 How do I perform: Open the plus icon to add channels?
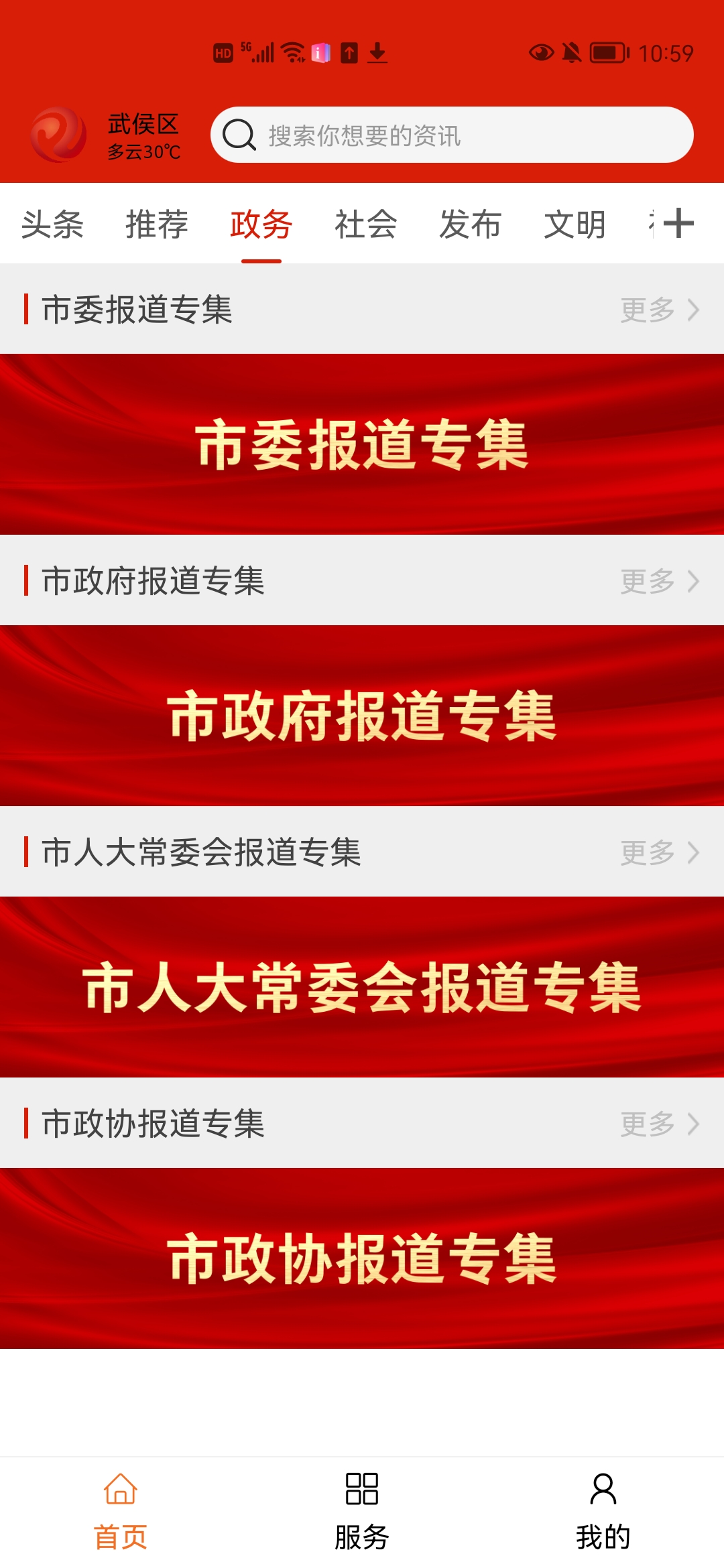click(678, 223)
